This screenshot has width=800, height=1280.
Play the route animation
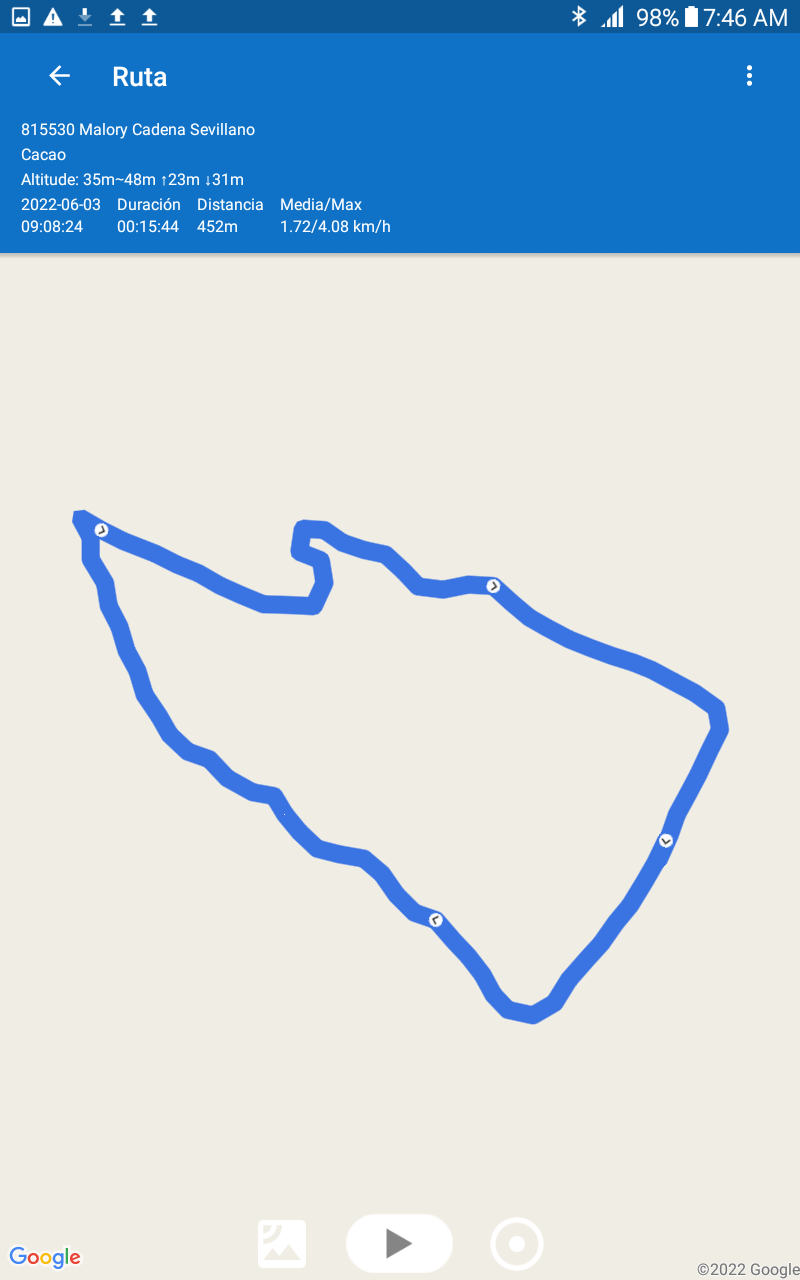click(399, 1243)
